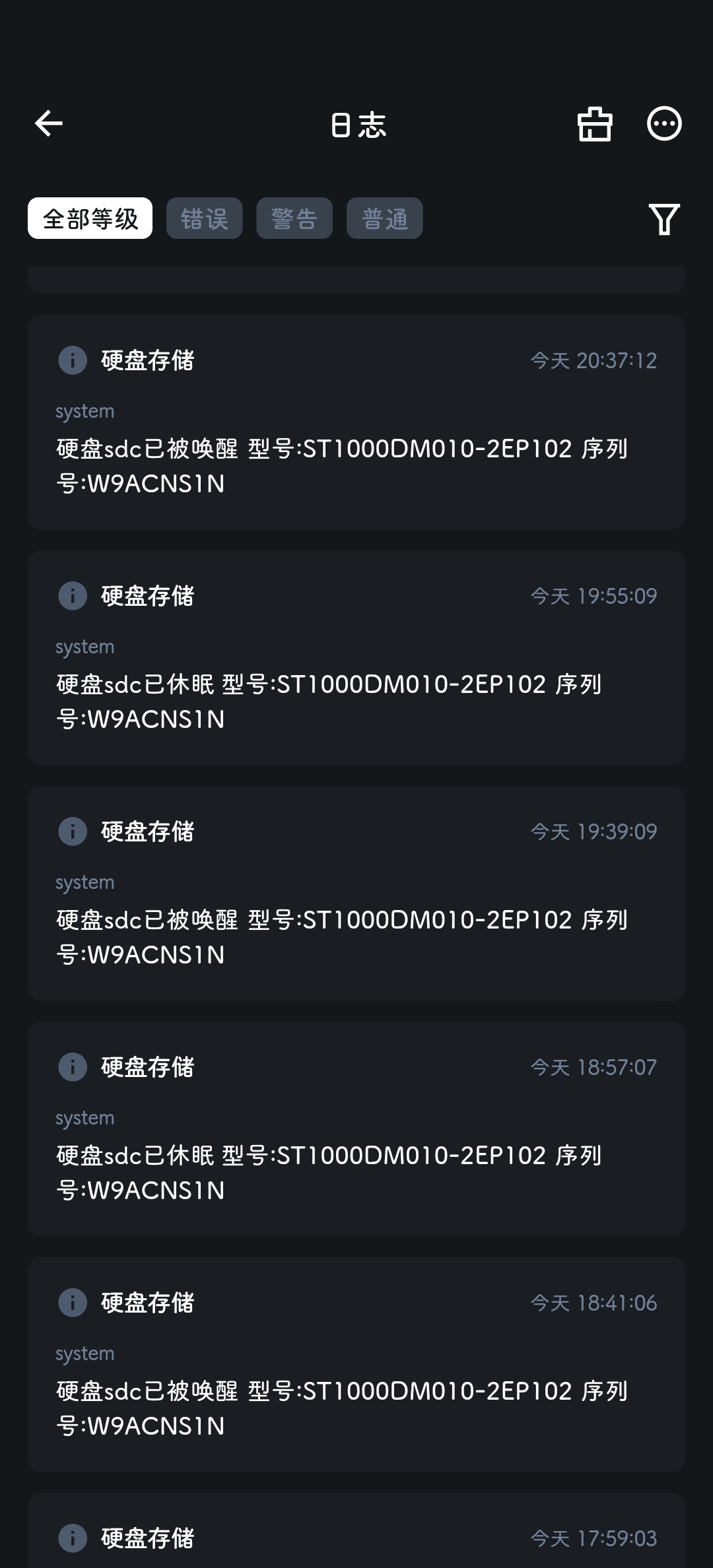Open the funnel filter options

tap(664, 219)
